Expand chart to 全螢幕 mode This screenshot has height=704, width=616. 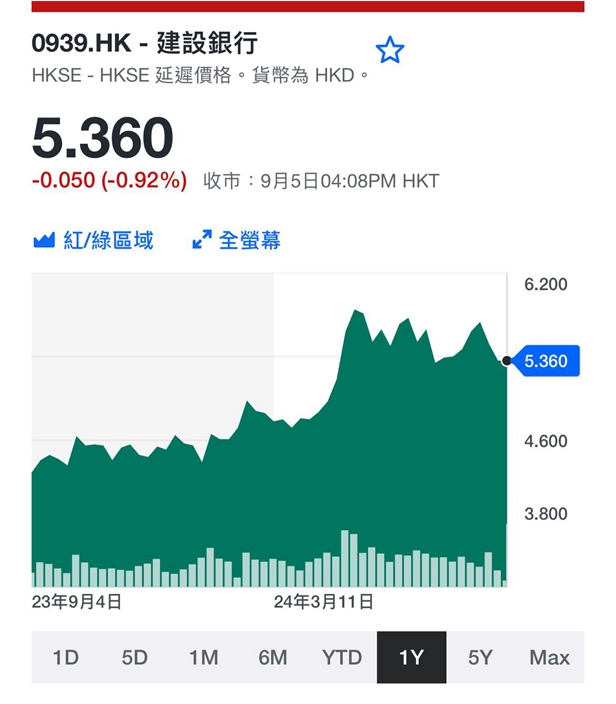[237, 240]
